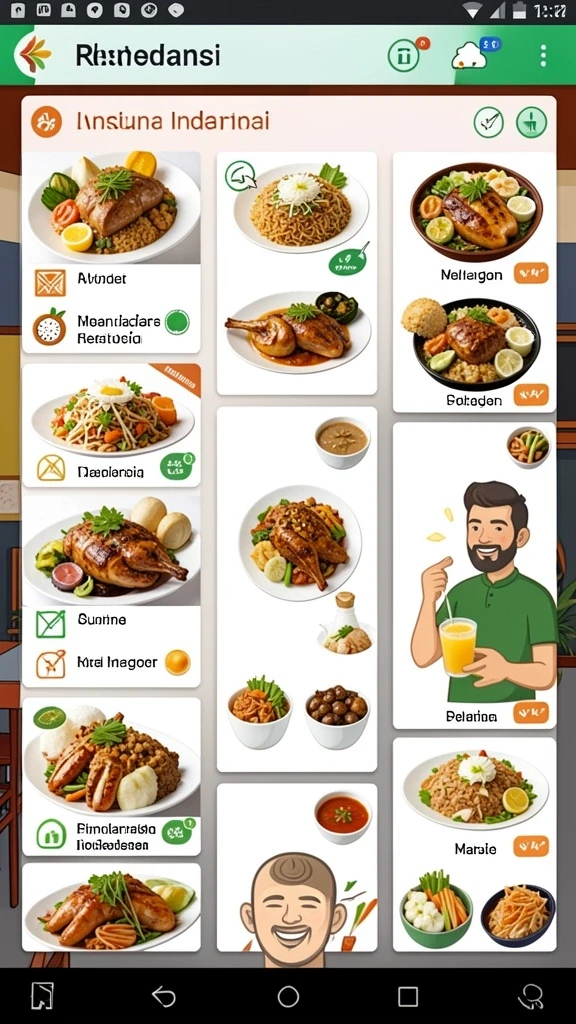The width and height of the screenshot is (576, 1024).
Task: Go to the home screen via the circle button
Action: [x=288, y=997]
